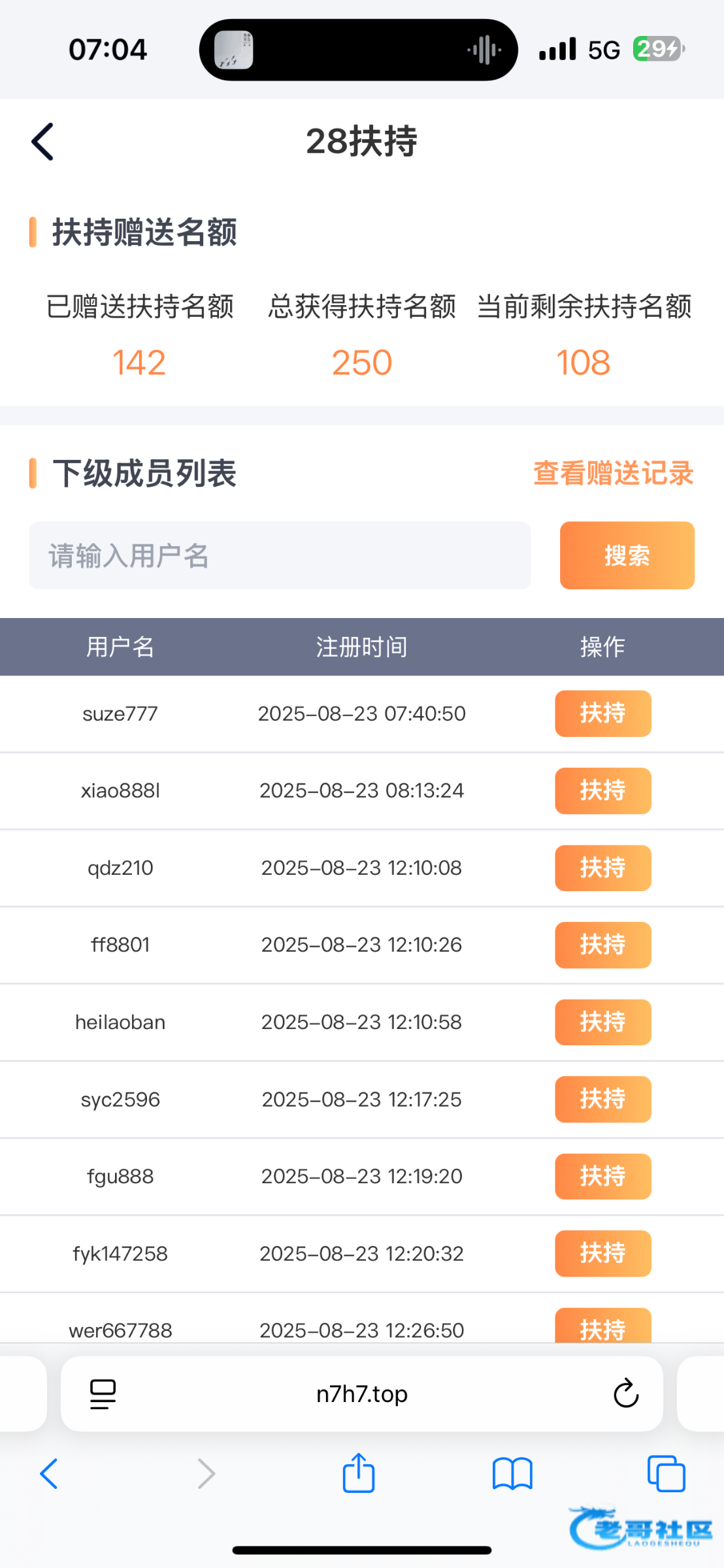Open the n7h7.top address bar

point(361,1394)
